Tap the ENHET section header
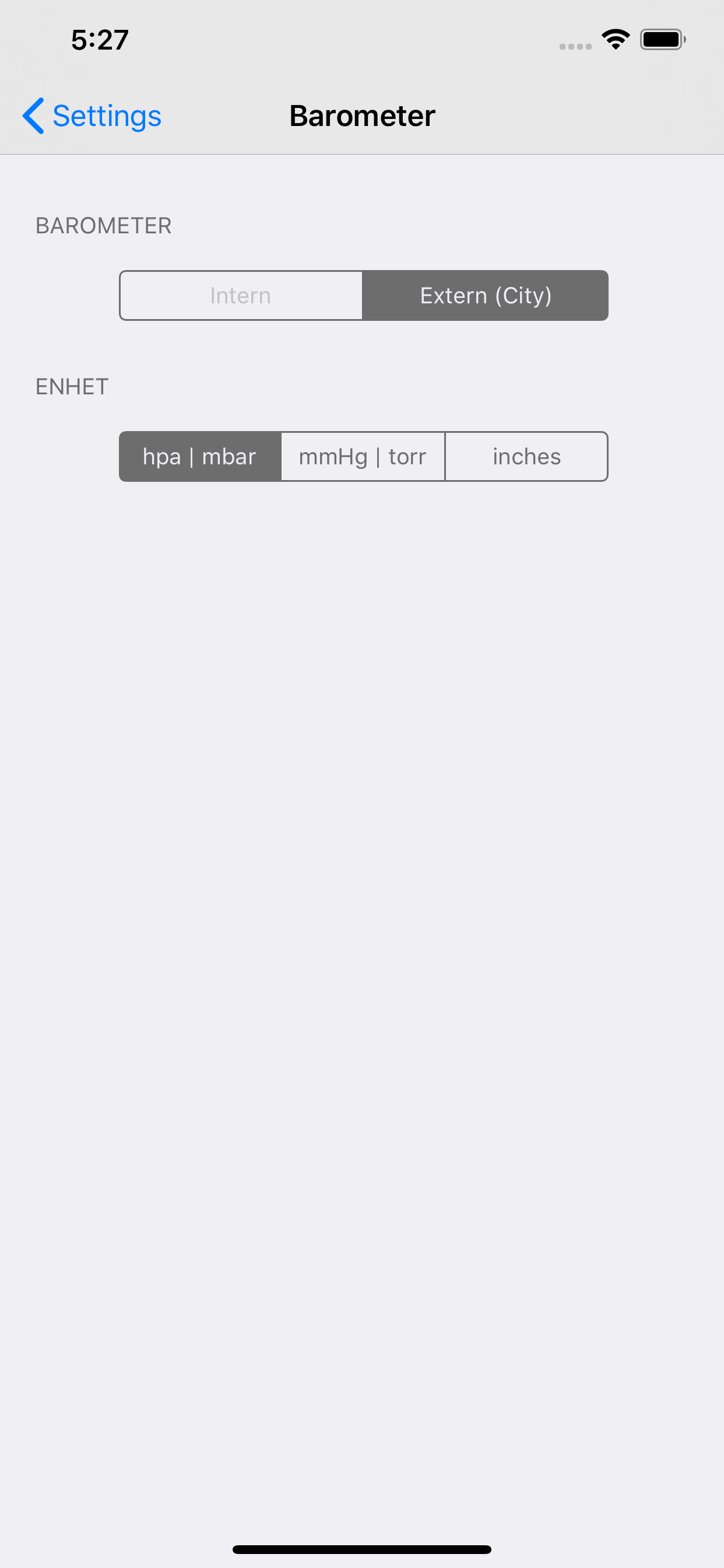724x1568 pixels. pyautogui.click(x=71, y=386)
